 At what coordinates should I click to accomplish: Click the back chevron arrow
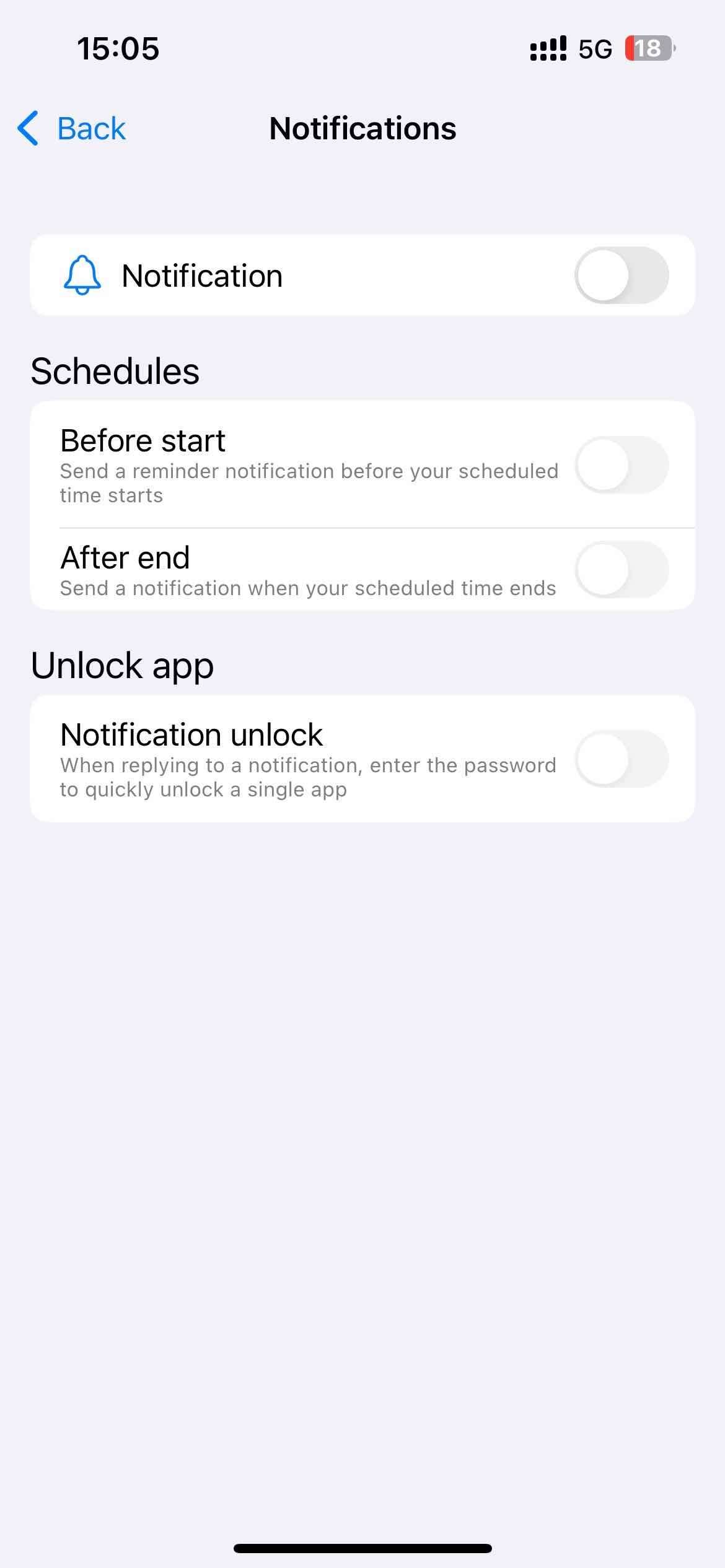coord(27,128)
